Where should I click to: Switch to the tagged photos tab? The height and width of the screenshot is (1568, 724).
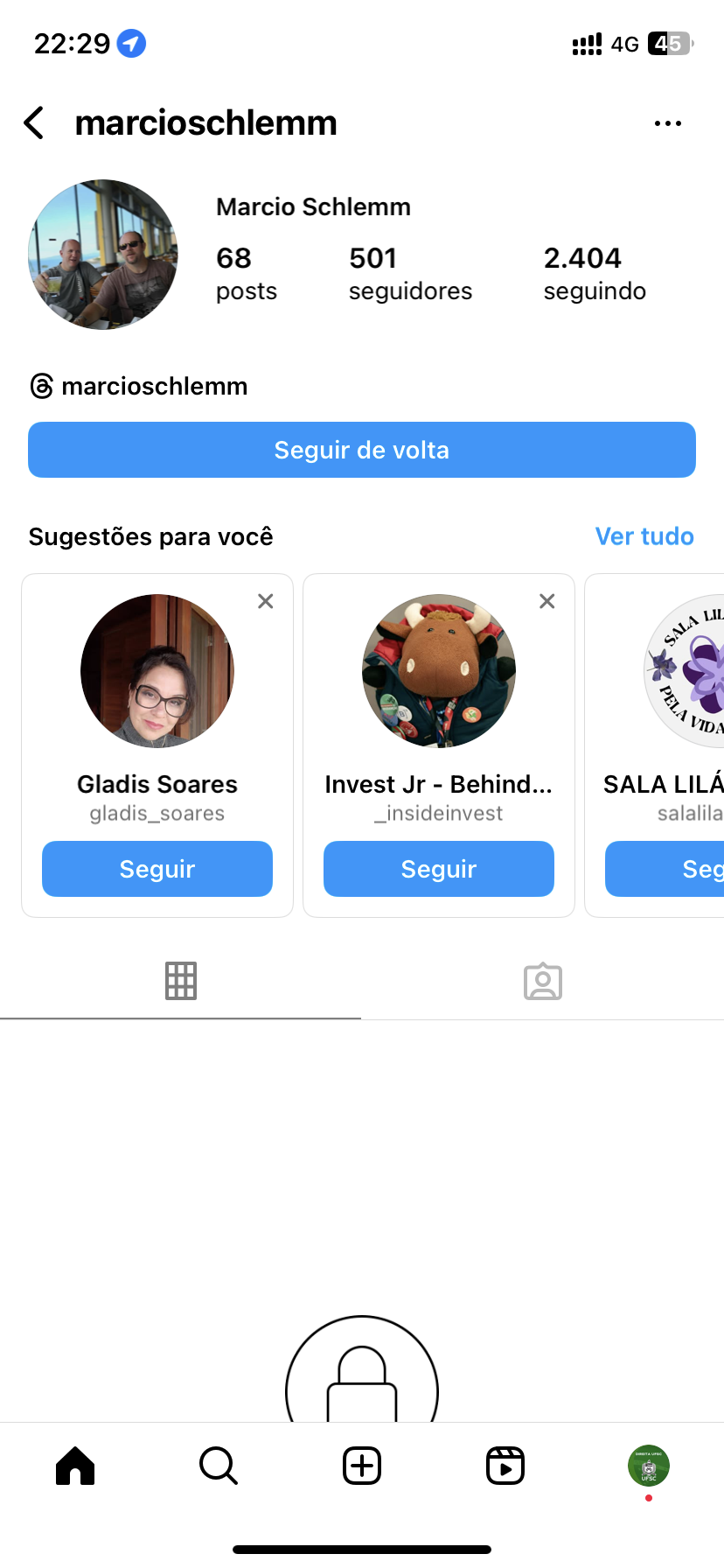[x=542, y=981]
